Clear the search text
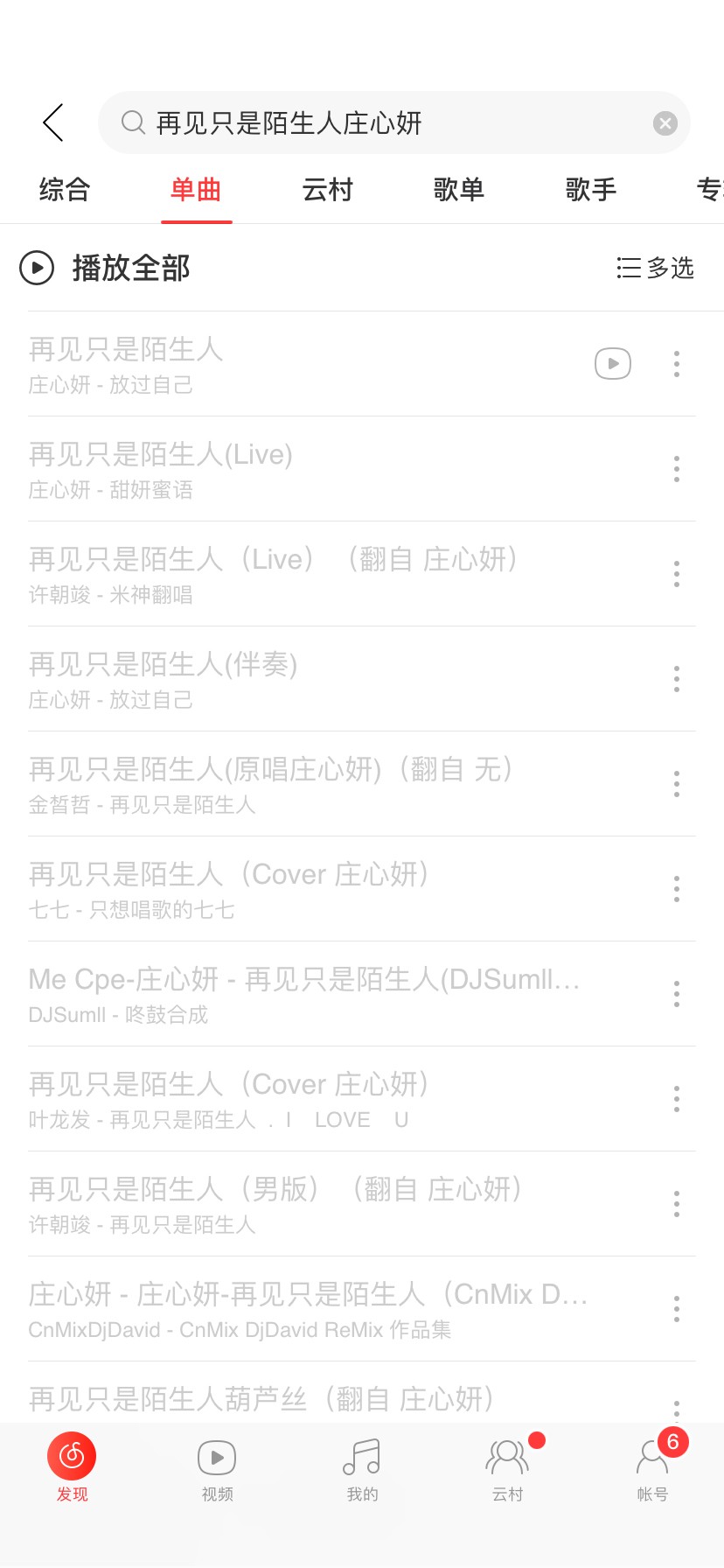Viewport: 724px width, 1568px height. [665, 123]
